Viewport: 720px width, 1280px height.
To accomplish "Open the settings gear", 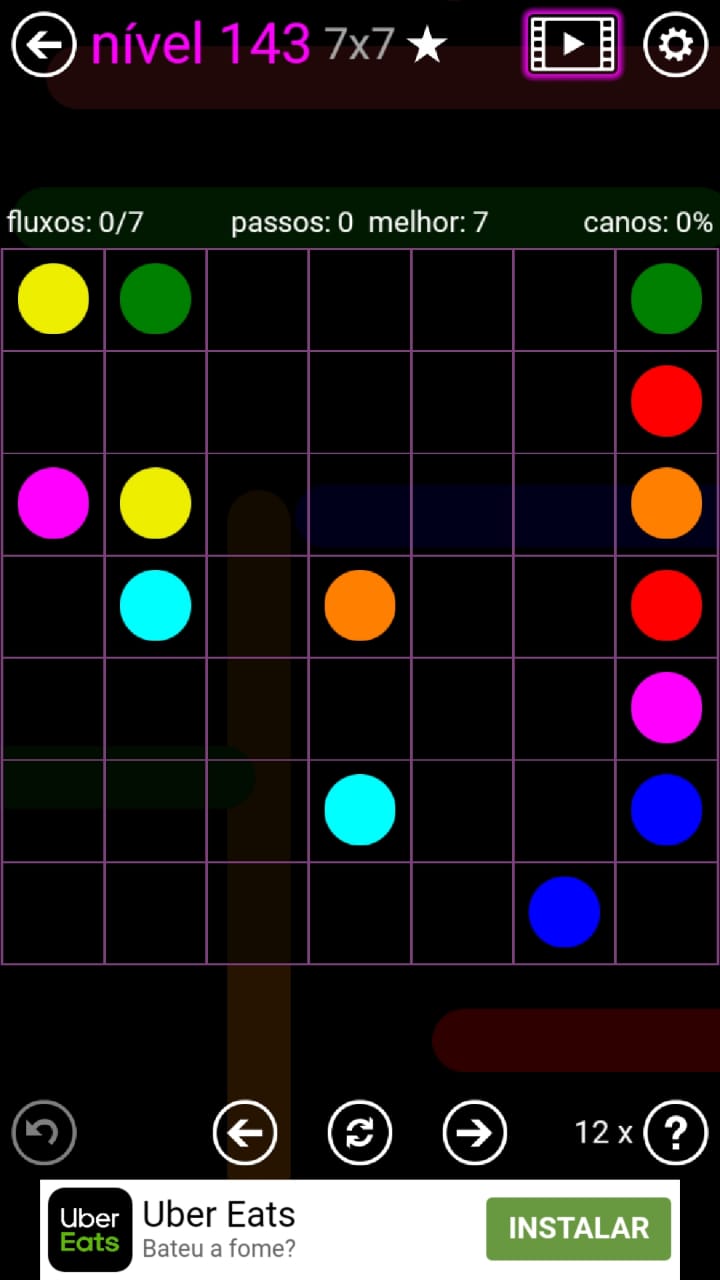I will pos(675,45).
